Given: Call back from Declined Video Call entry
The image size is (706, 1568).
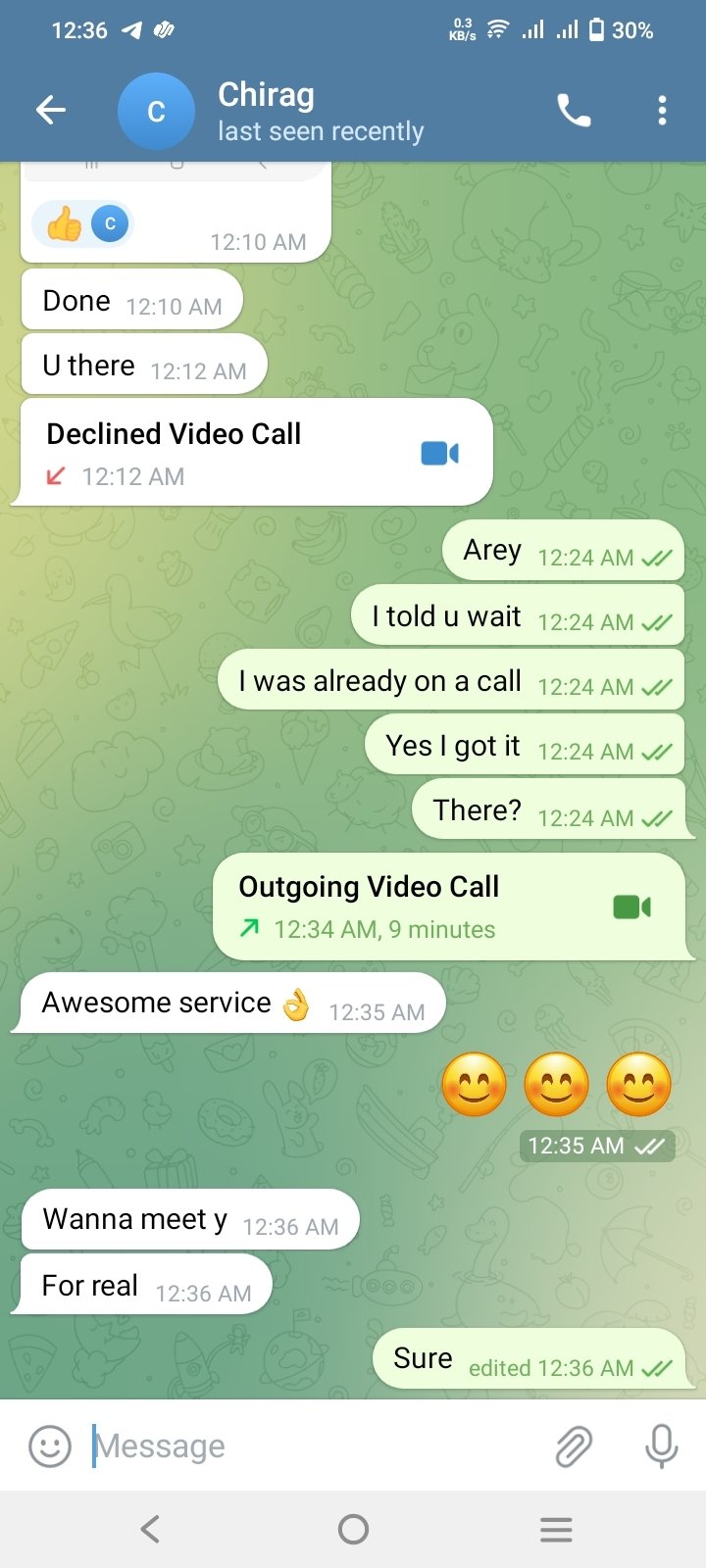Looking at the screenshot, I should click(x=439, y=453).
